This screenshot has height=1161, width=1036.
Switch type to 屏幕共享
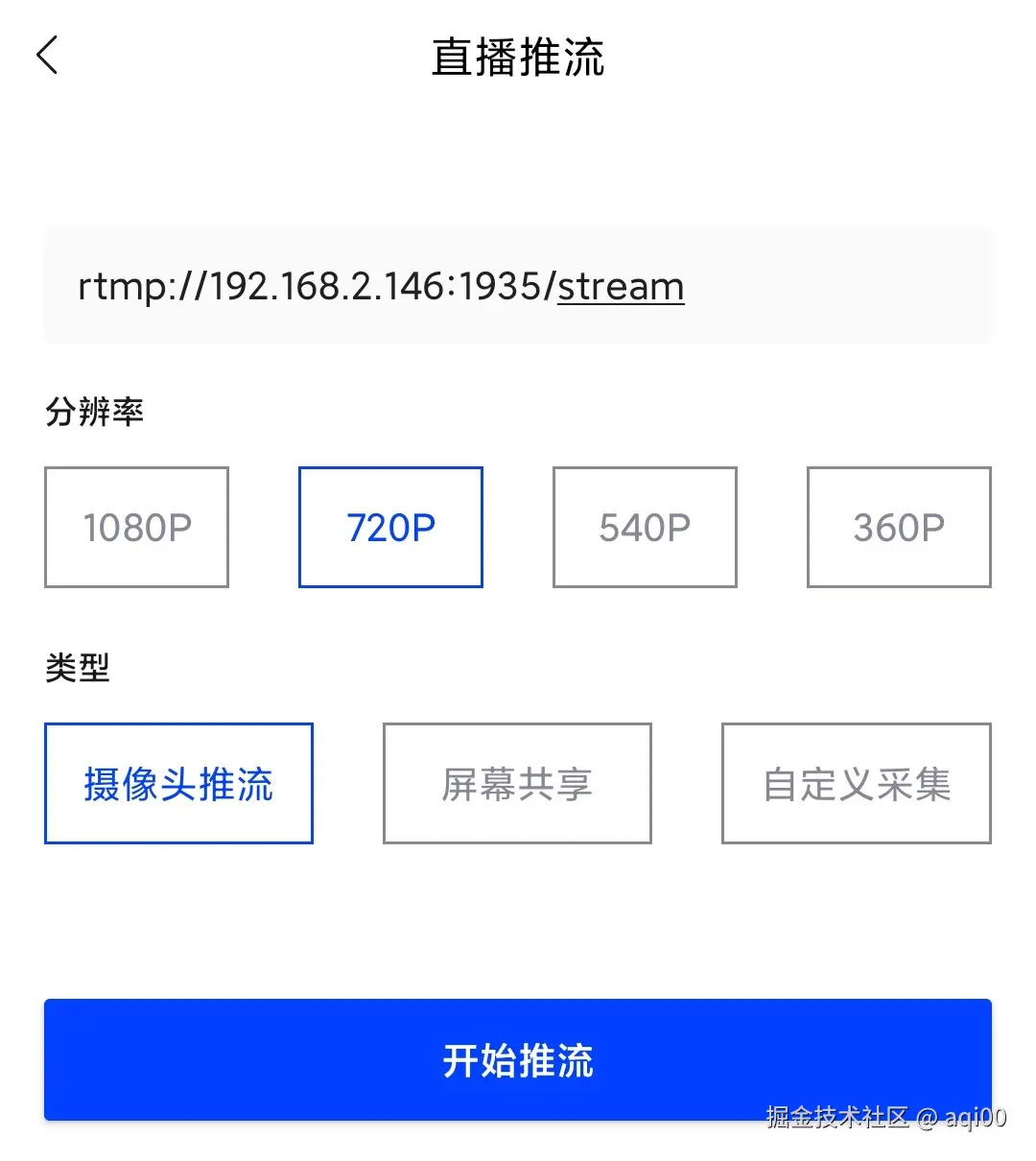pos(517,784)
